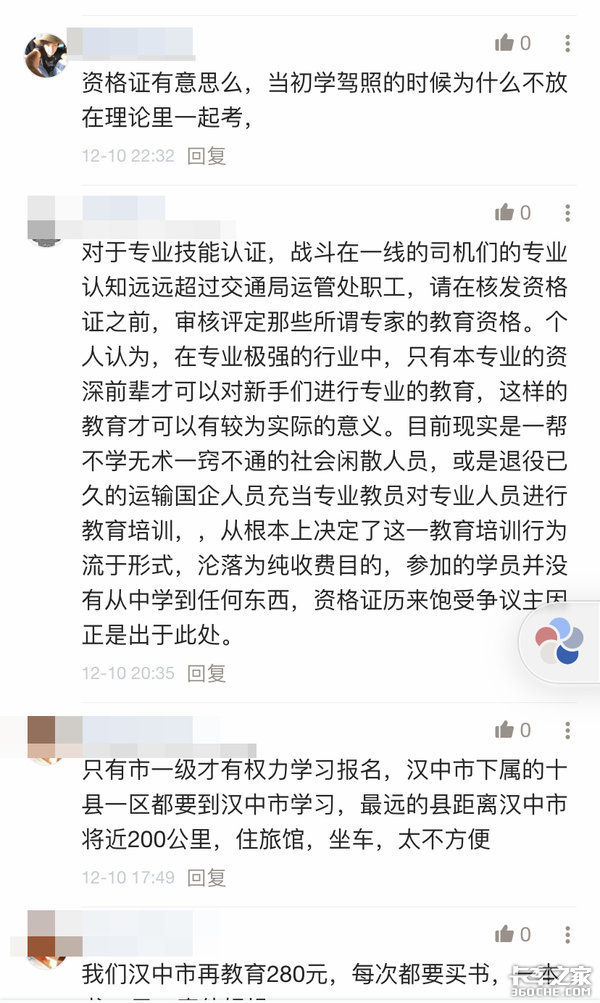This screenshot has height=1003, width=600.
Task: Reply to the 12-10 20:35 comment
Action: tap(207, 673)
